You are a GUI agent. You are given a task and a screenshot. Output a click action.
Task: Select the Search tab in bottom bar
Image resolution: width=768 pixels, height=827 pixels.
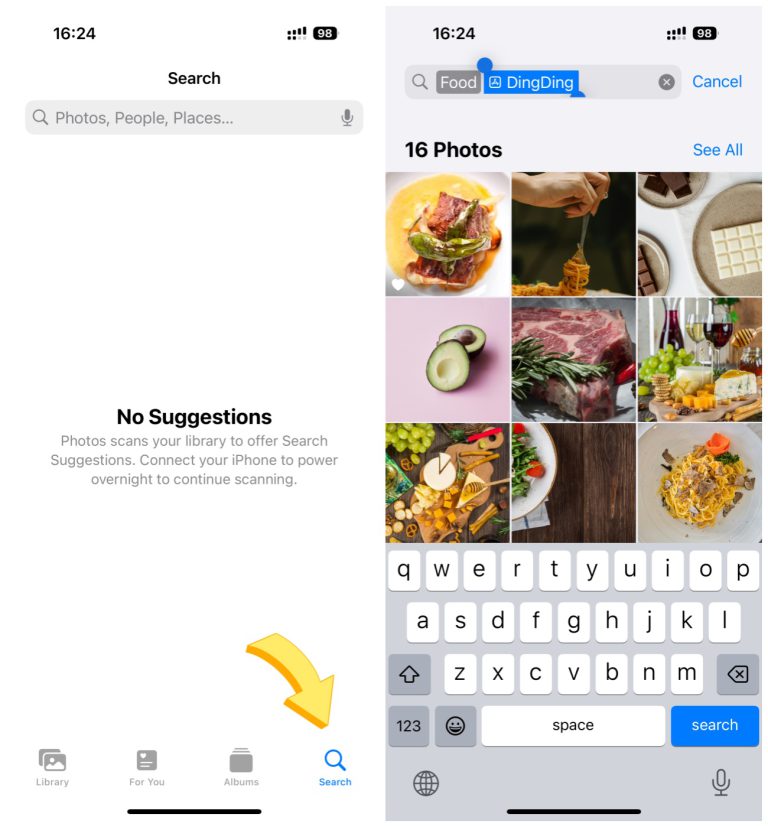coord(335,767)
